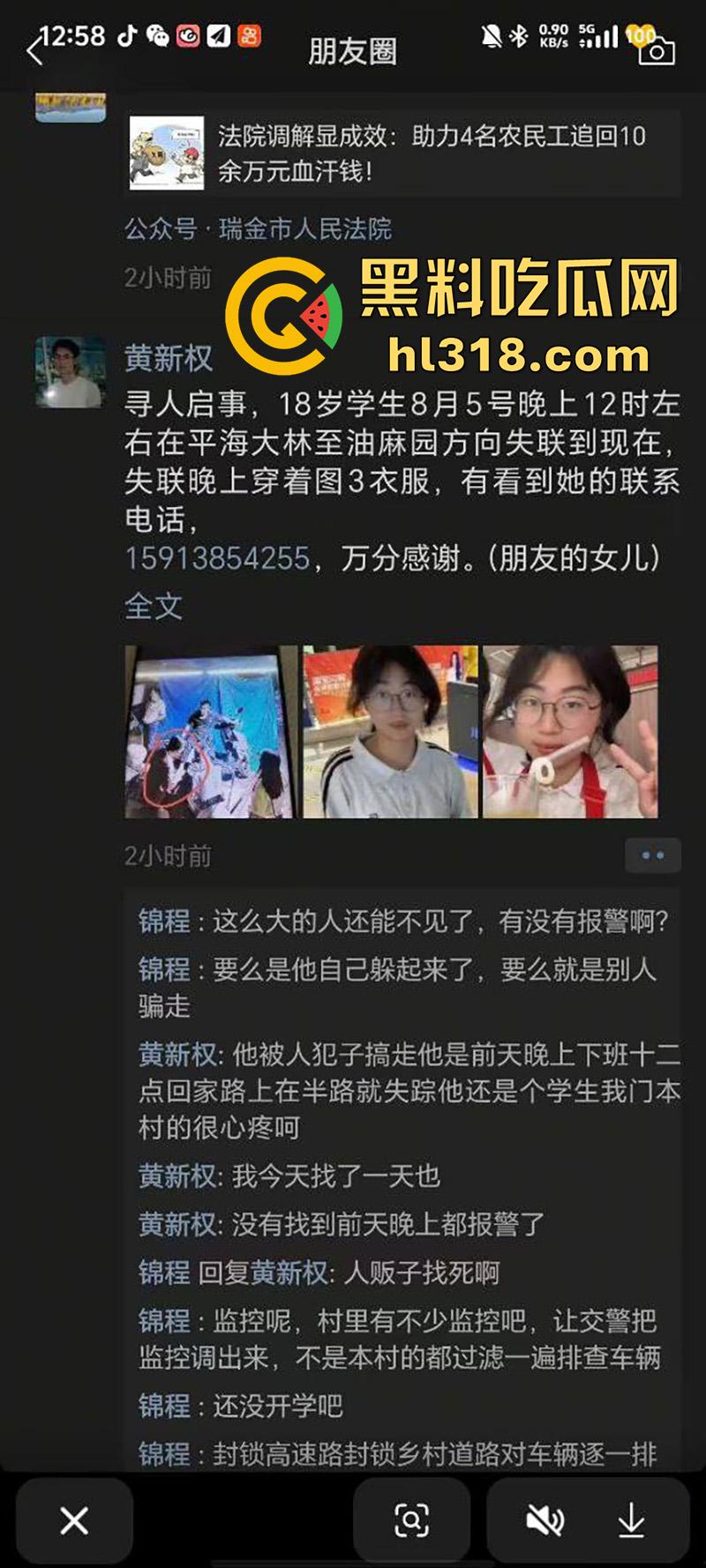Close the media viewer
Image resolution: width=706 pixels, height=1568 pixels.
tap(74, 1520)
